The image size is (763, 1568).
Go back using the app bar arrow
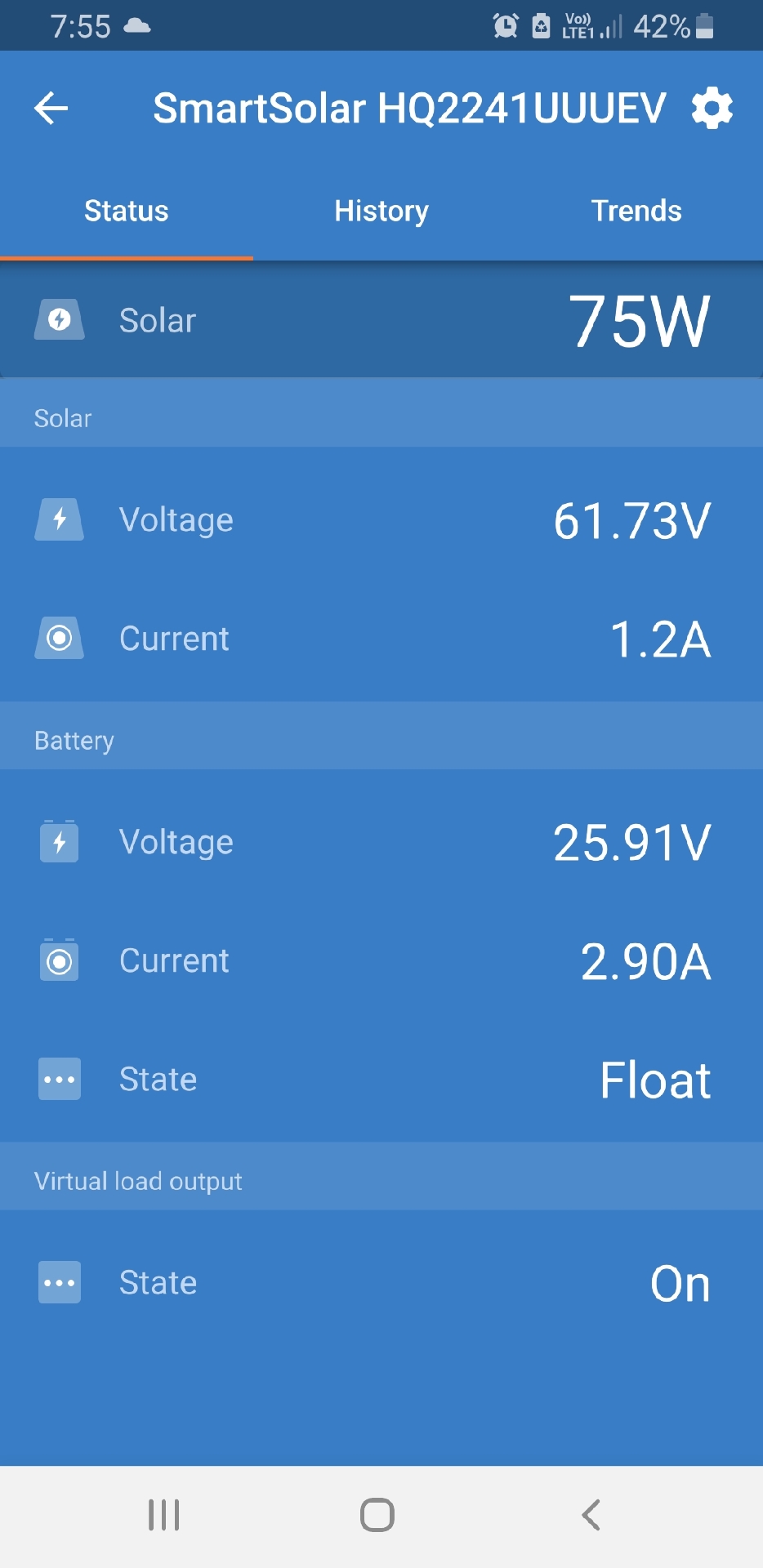click(51, 108)
